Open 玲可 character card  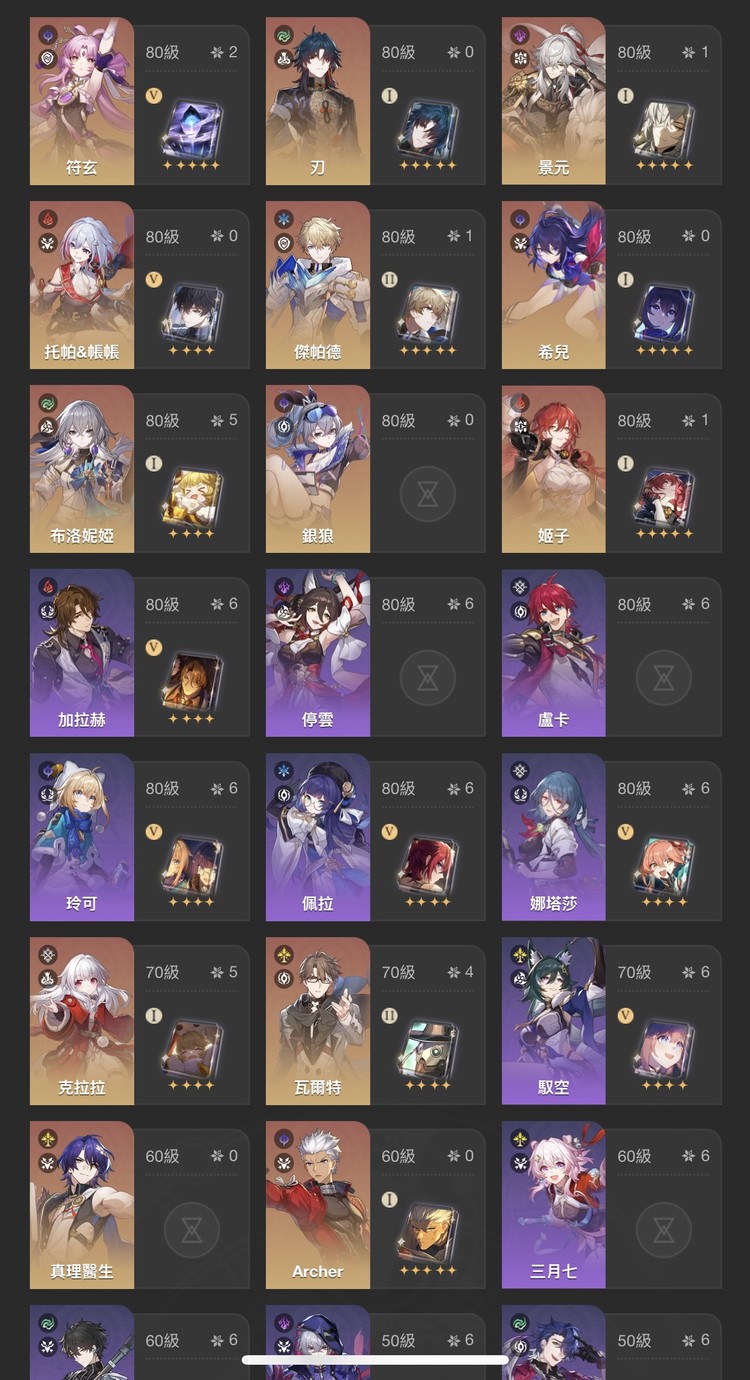(82, 836)
